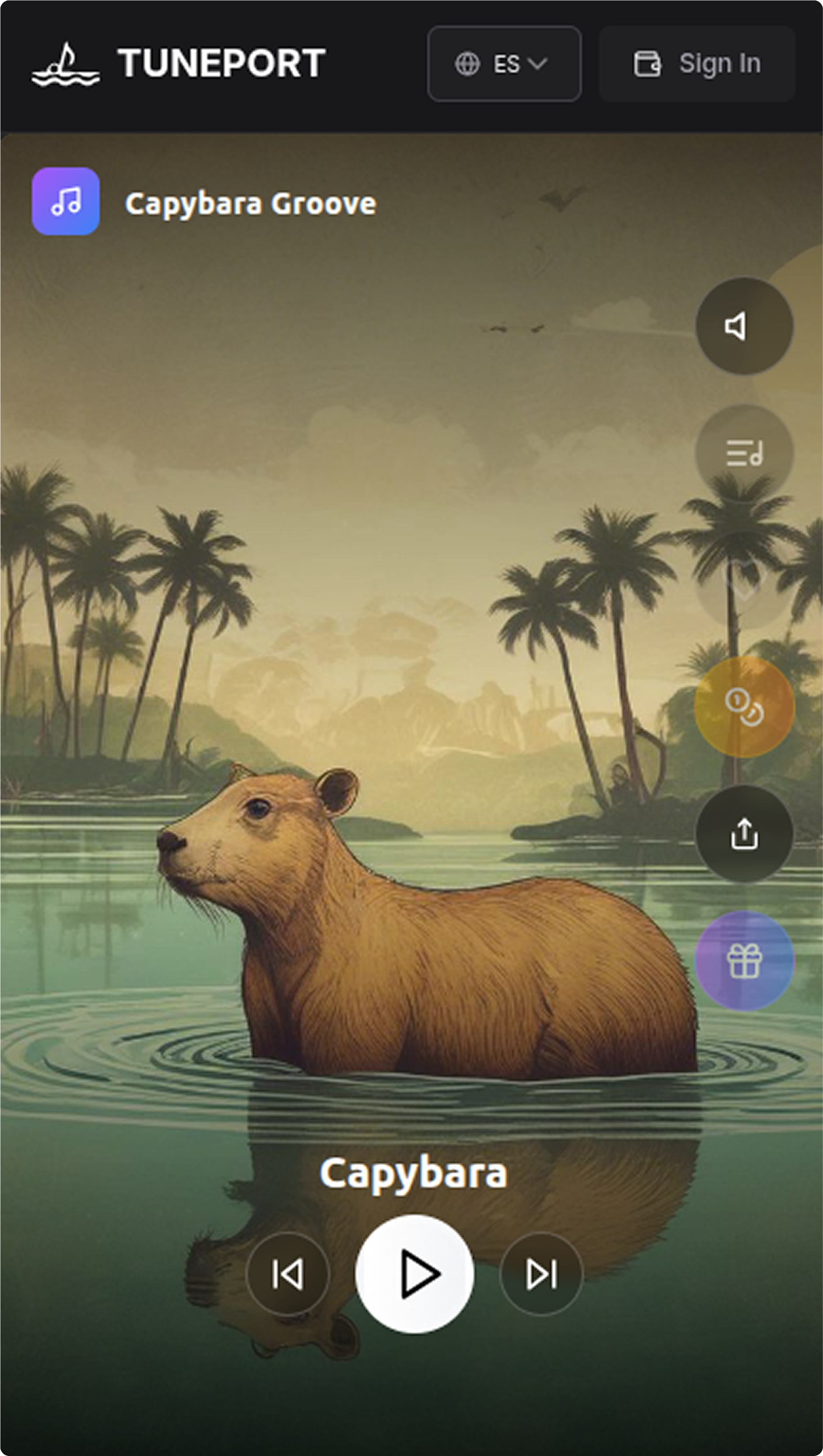Skip to the next track
Image resolution: width=823 pixels, height=1456 pixels.
541,1274
